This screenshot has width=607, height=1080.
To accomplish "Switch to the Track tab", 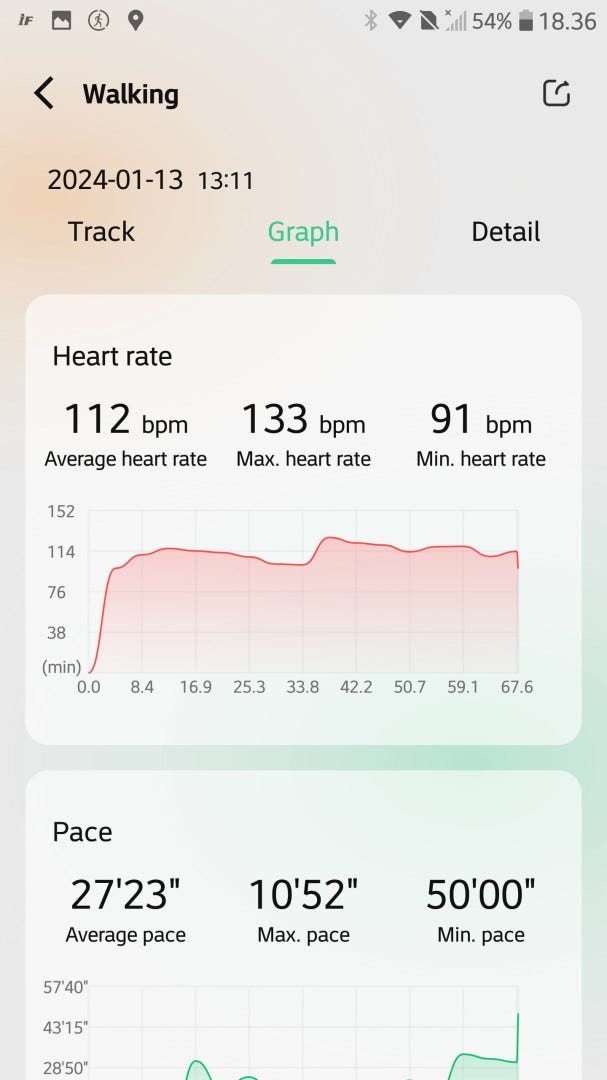I will point(101,231).
